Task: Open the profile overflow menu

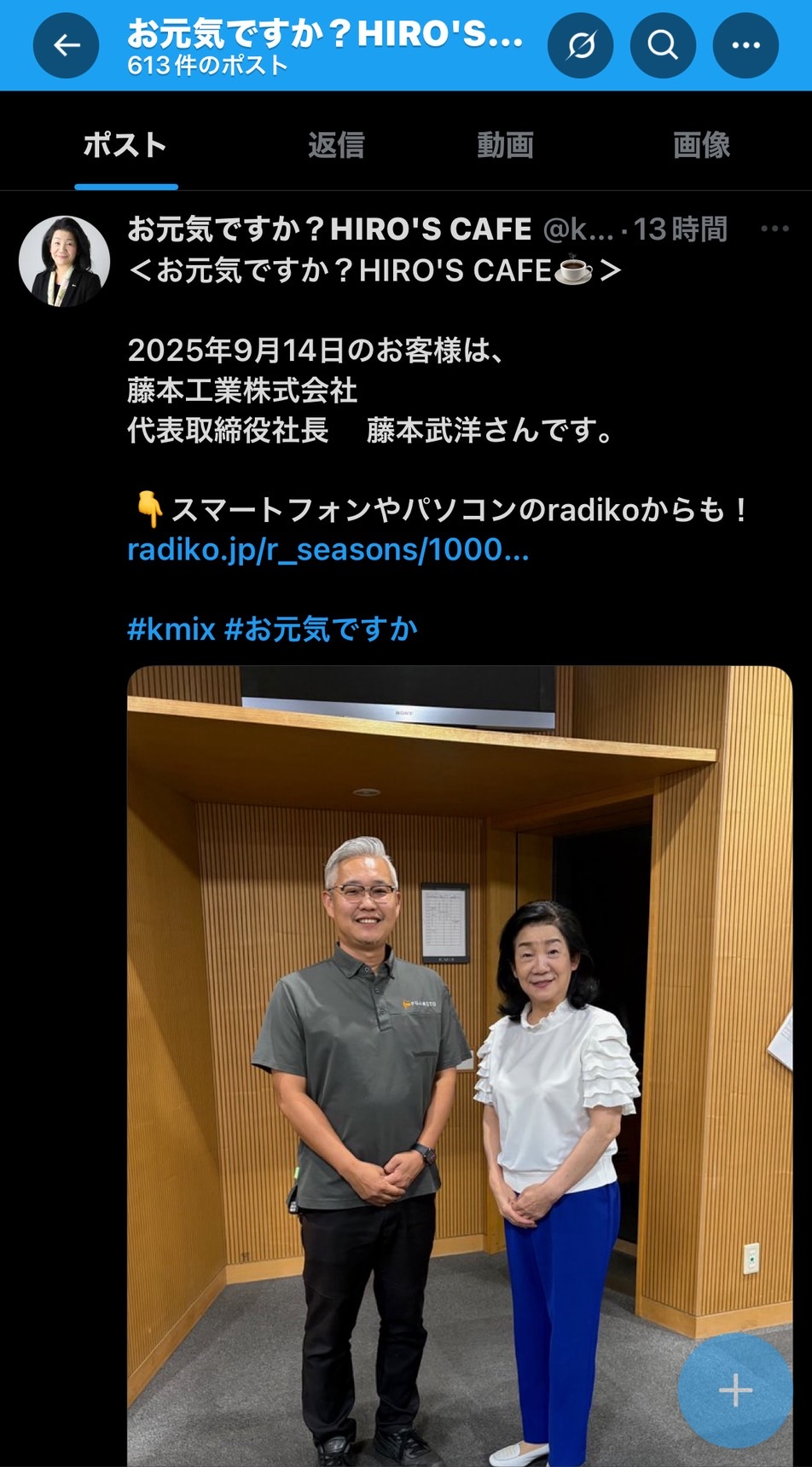Action: (x=745, y=45)
